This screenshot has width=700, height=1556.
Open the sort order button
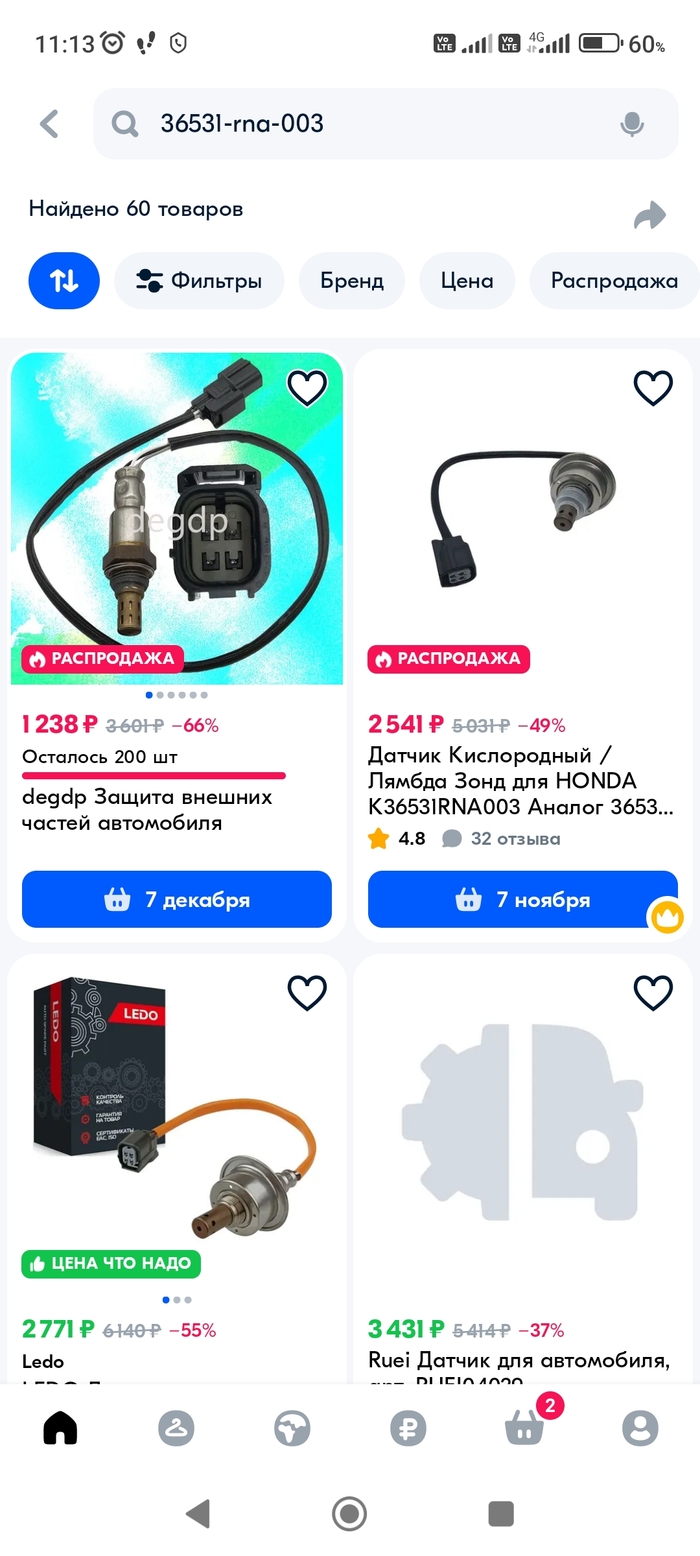coord(64,281)
